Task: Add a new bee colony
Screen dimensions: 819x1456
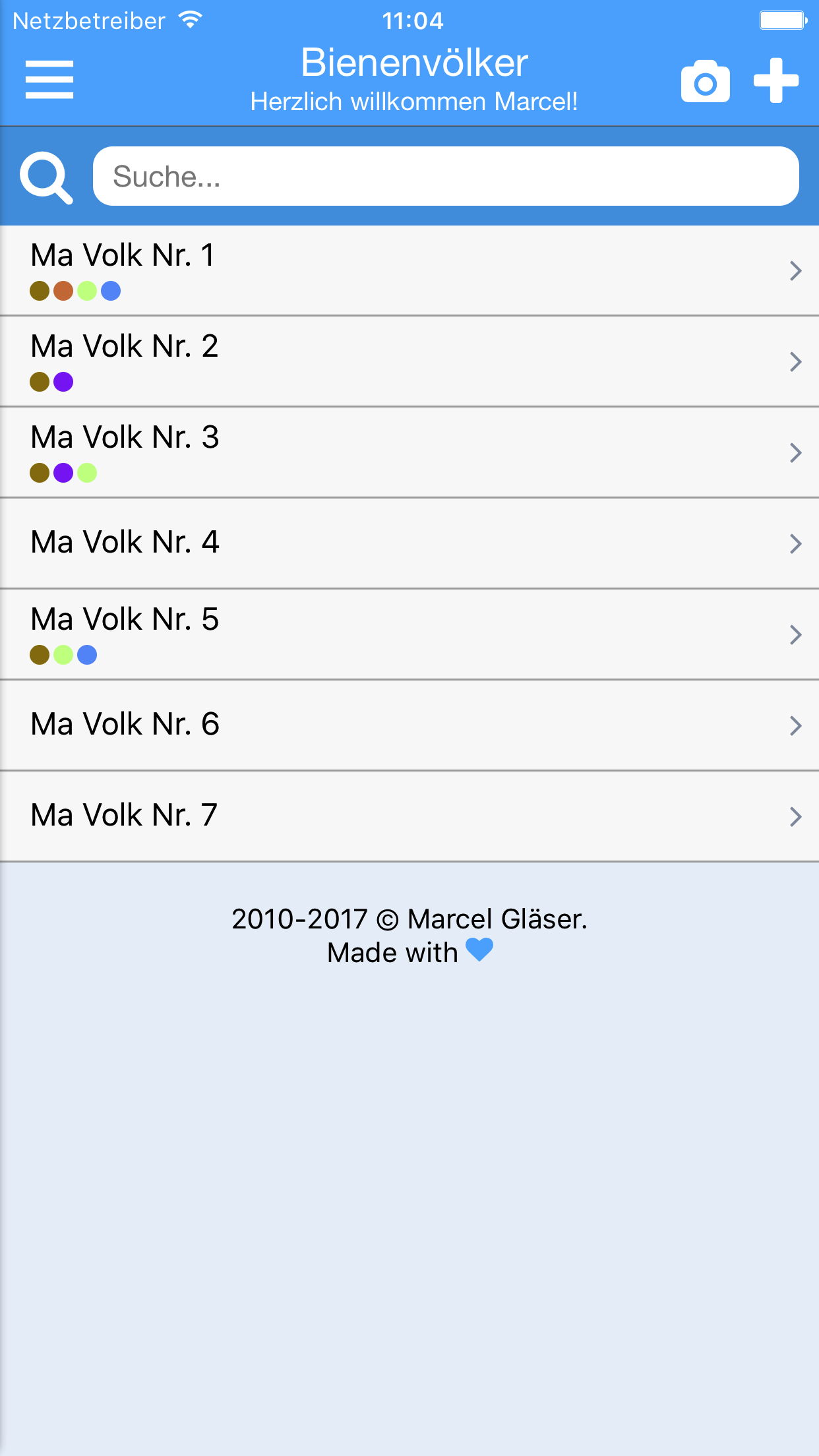Action: (776, 80)
